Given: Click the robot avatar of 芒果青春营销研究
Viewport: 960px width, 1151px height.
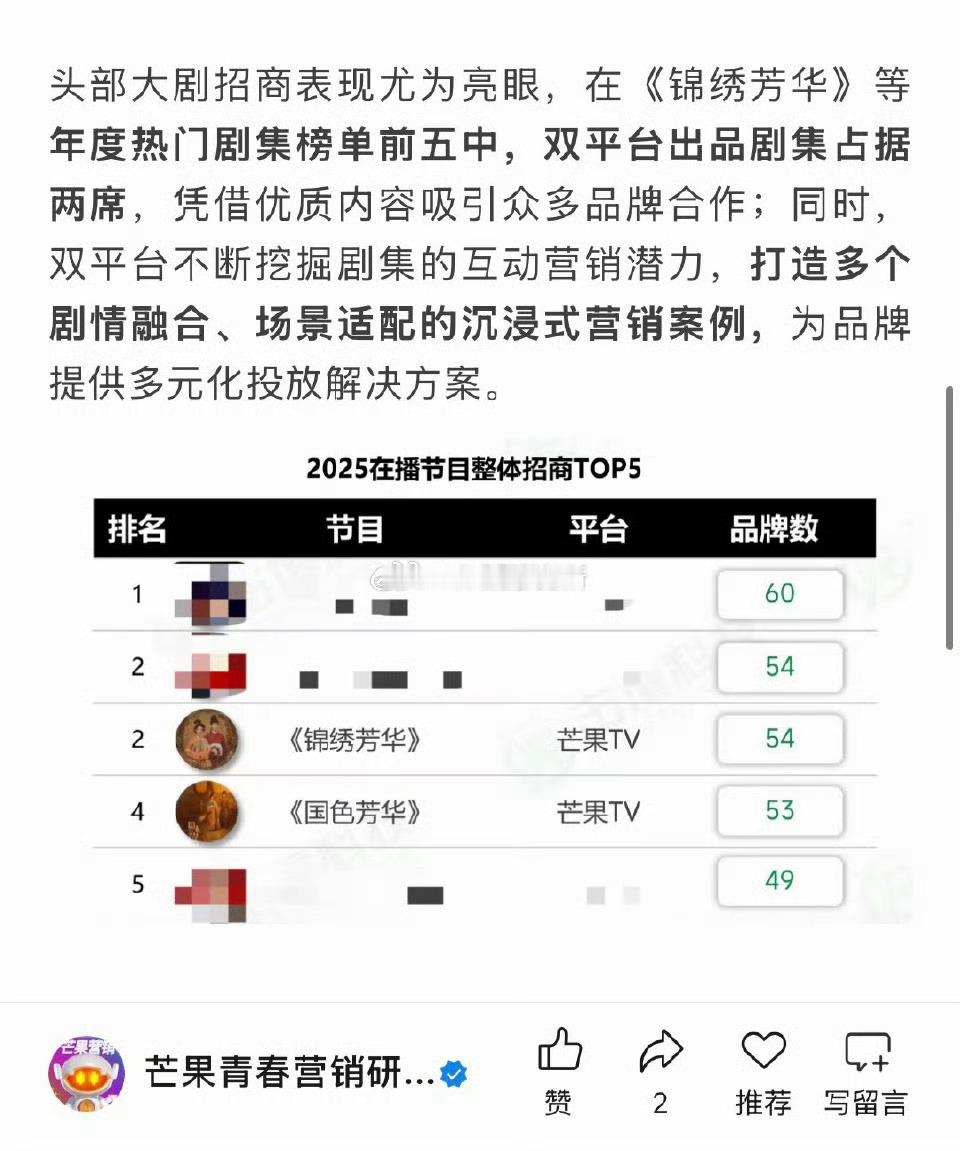Looking at the screenshot, I should pos(87,1073).
